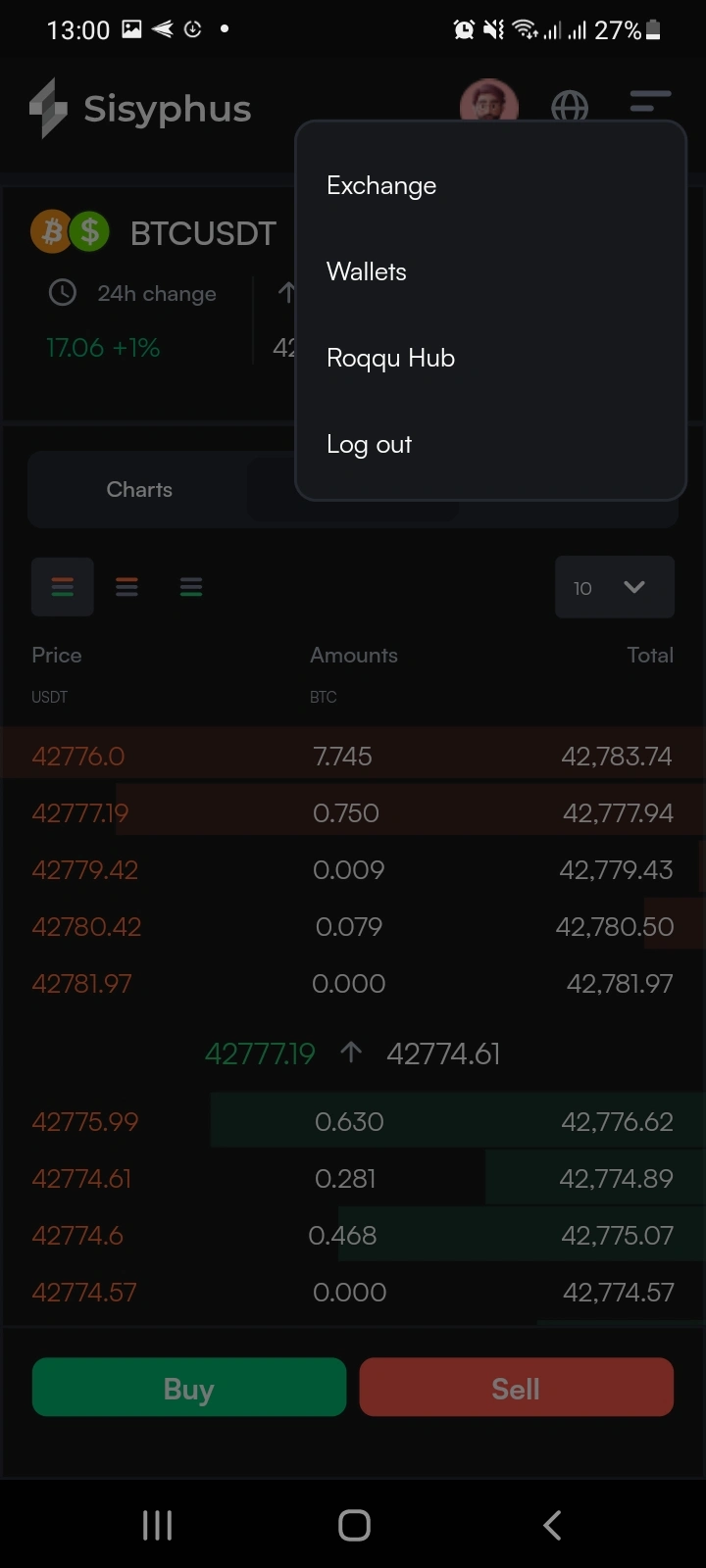Tap the green Buy button

coord(189,1388)
